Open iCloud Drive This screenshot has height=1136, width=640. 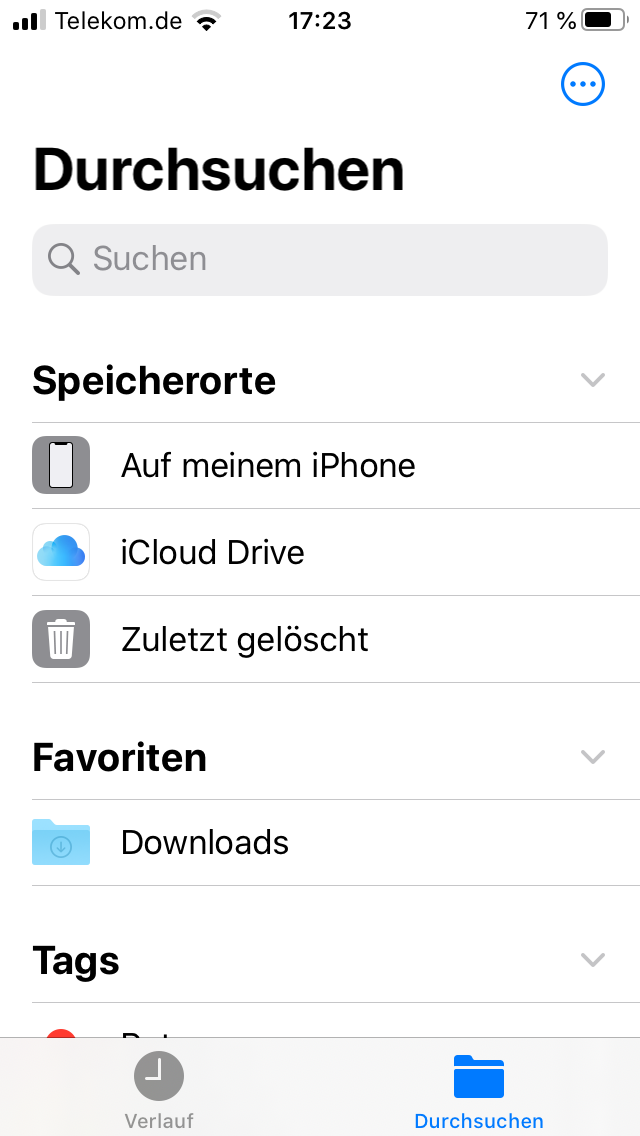click(336, 552)
